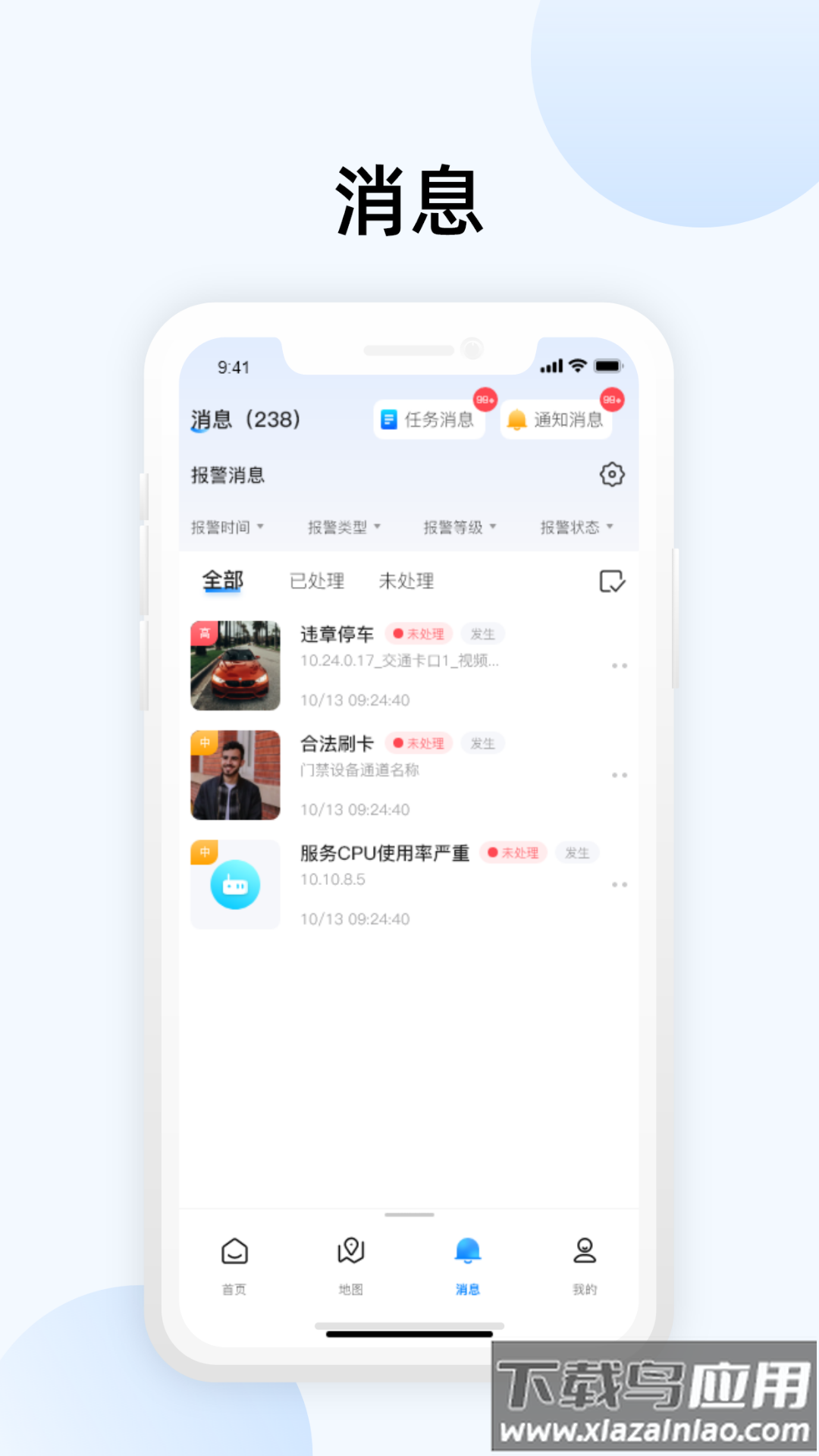Image resolution: width=819 pixels, height=1456 pixels.
Task: Open the 我的 profile tab icon
Action: (x=584, y=1251)
